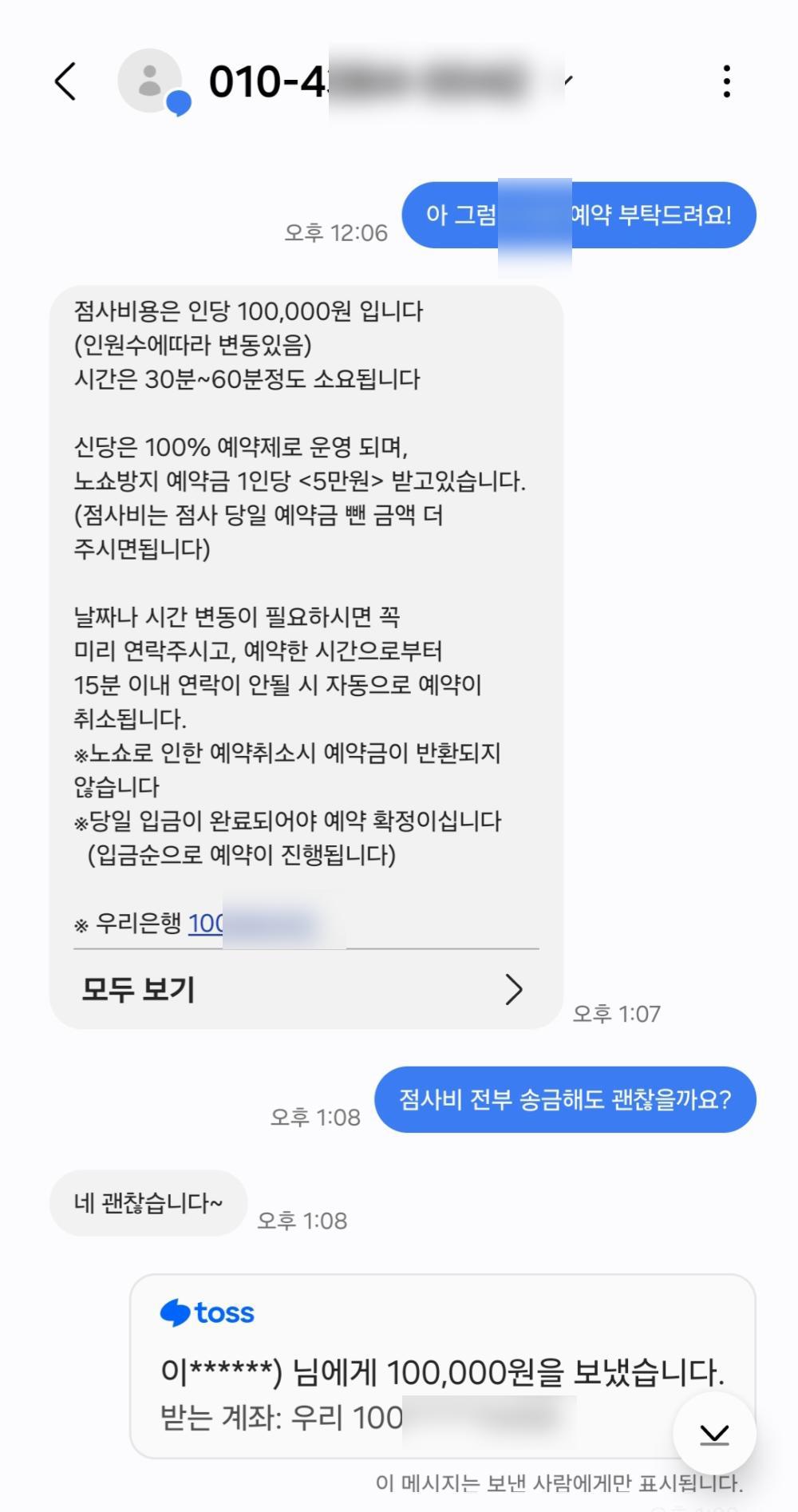Tap the underlined 우리은행 account number link
798x1512 pixels.
point(206,924)
